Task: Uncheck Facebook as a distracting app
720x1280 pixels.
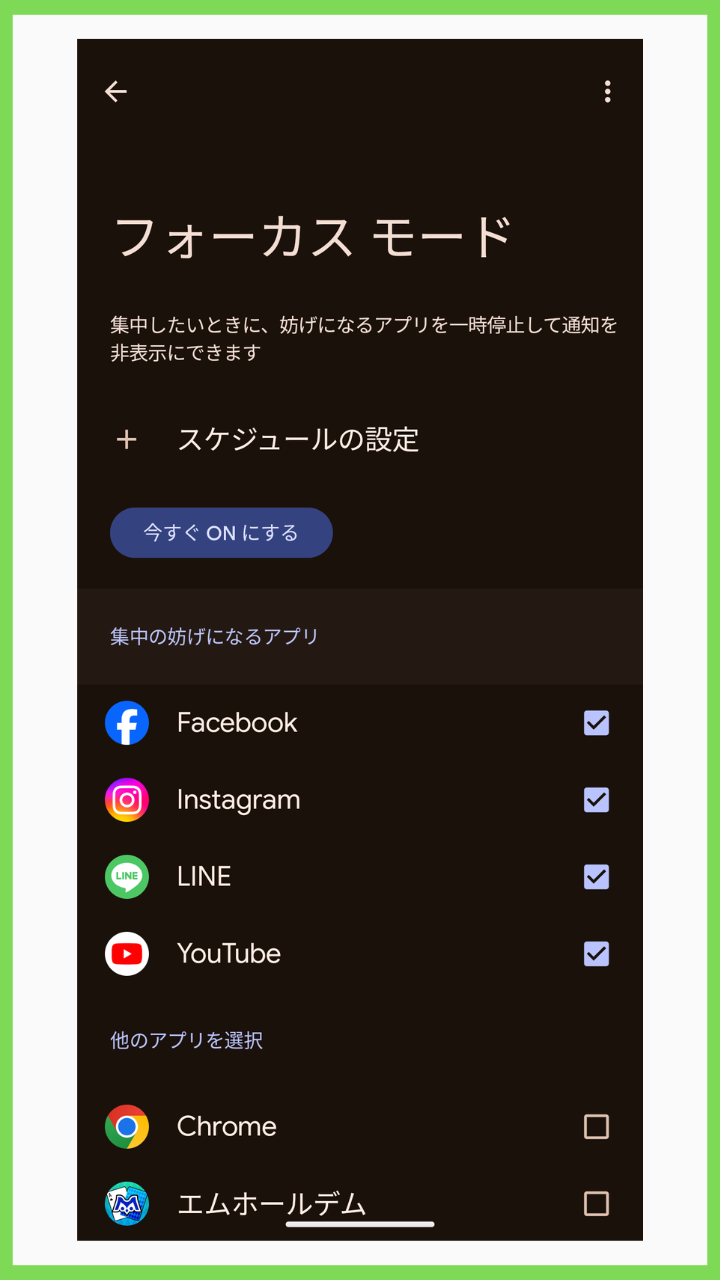Action: [x=596, y=723]
